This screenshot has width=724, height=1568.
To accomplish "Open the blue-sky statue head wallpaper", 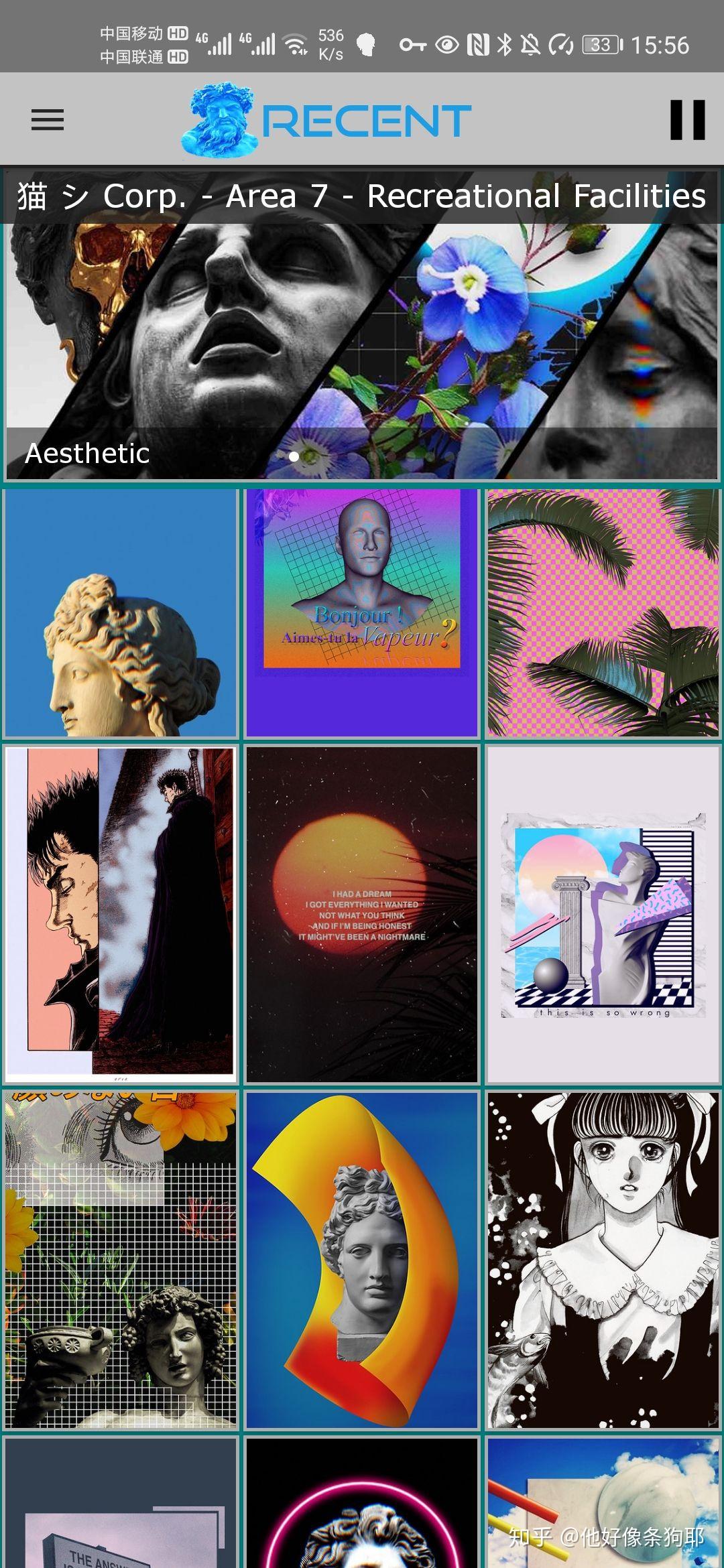I will pyautogui.click(x=121, y=613).
